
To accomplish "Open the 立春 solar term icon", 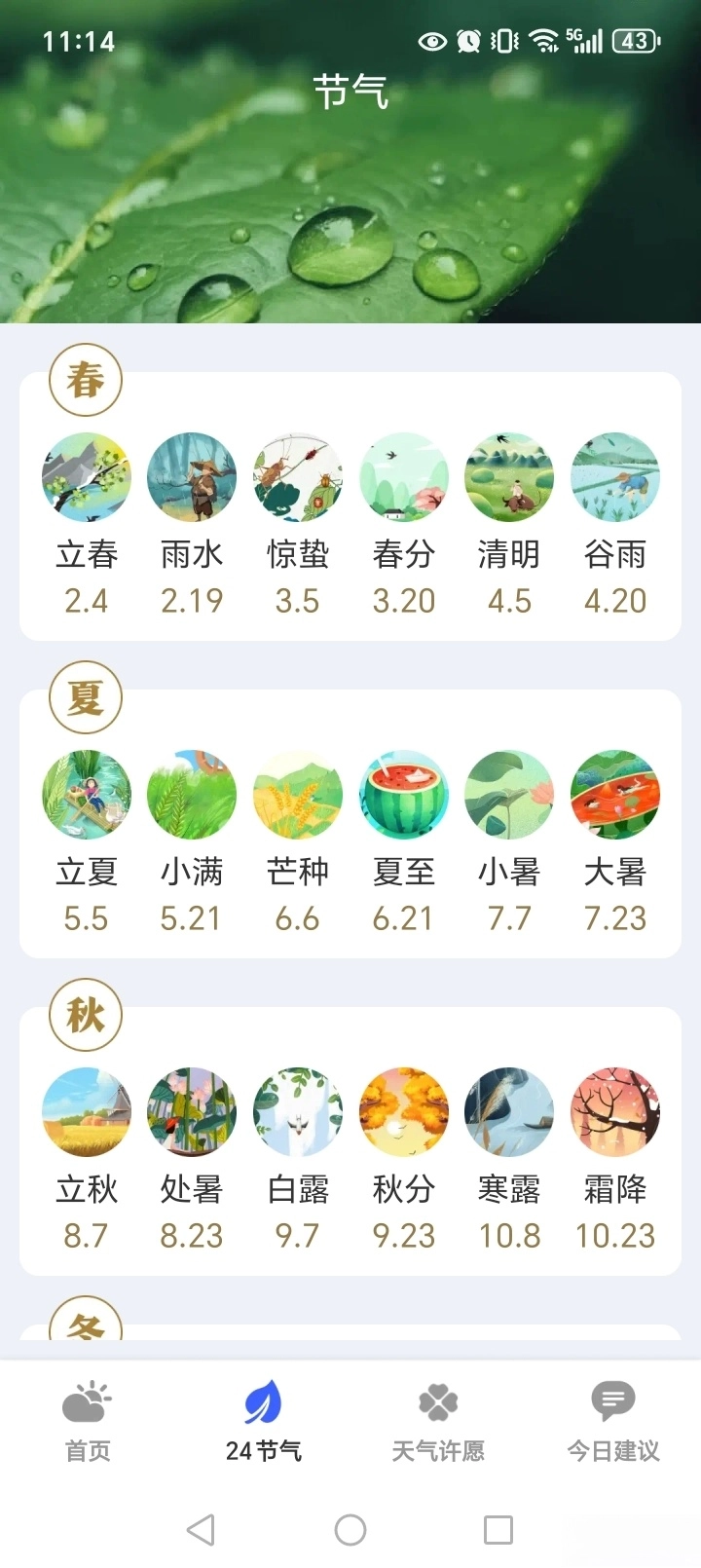I will tap(86, 476).
